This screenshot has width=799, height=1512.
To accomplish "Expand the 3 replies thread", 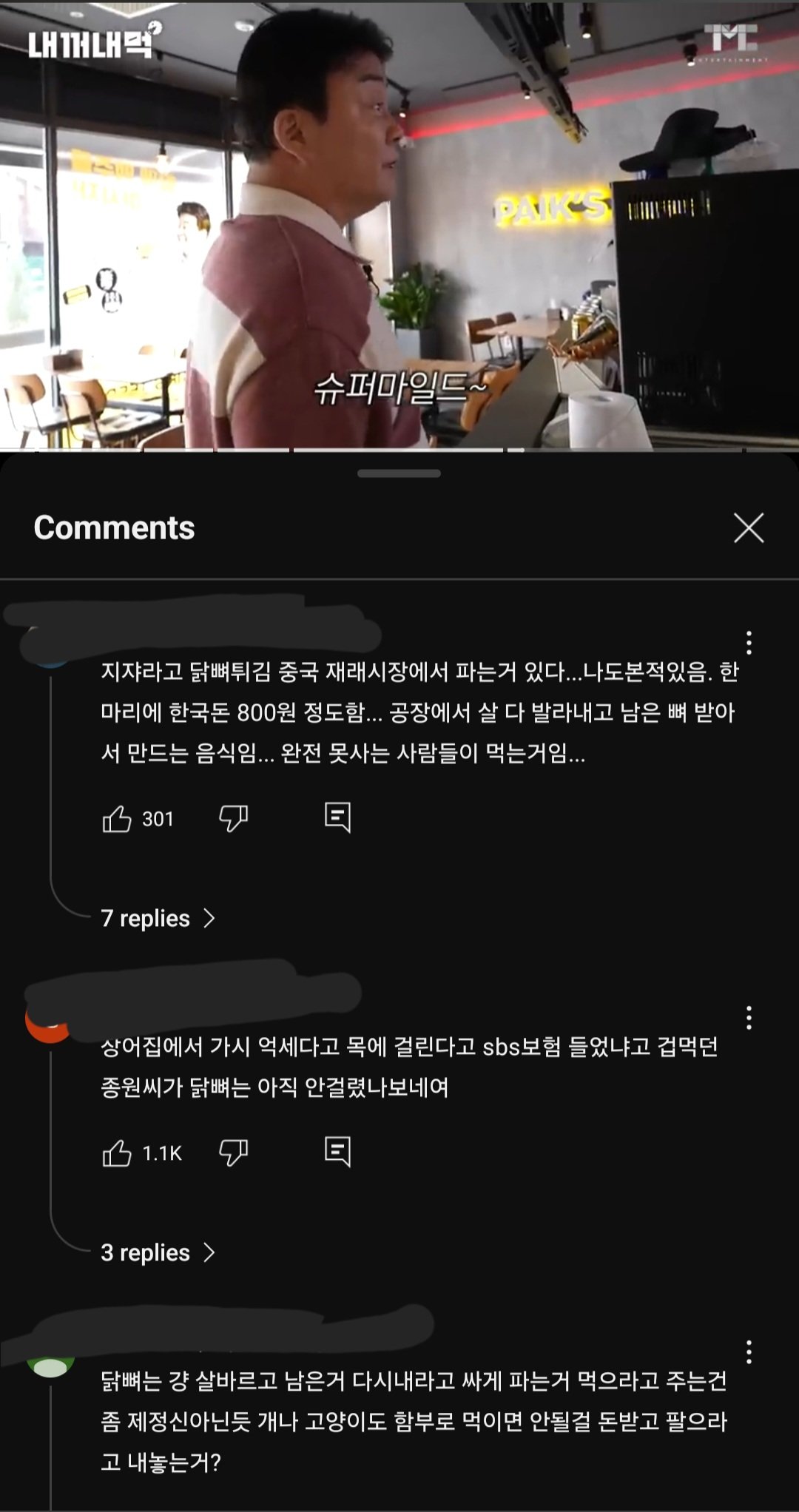I will point(157,1252).
